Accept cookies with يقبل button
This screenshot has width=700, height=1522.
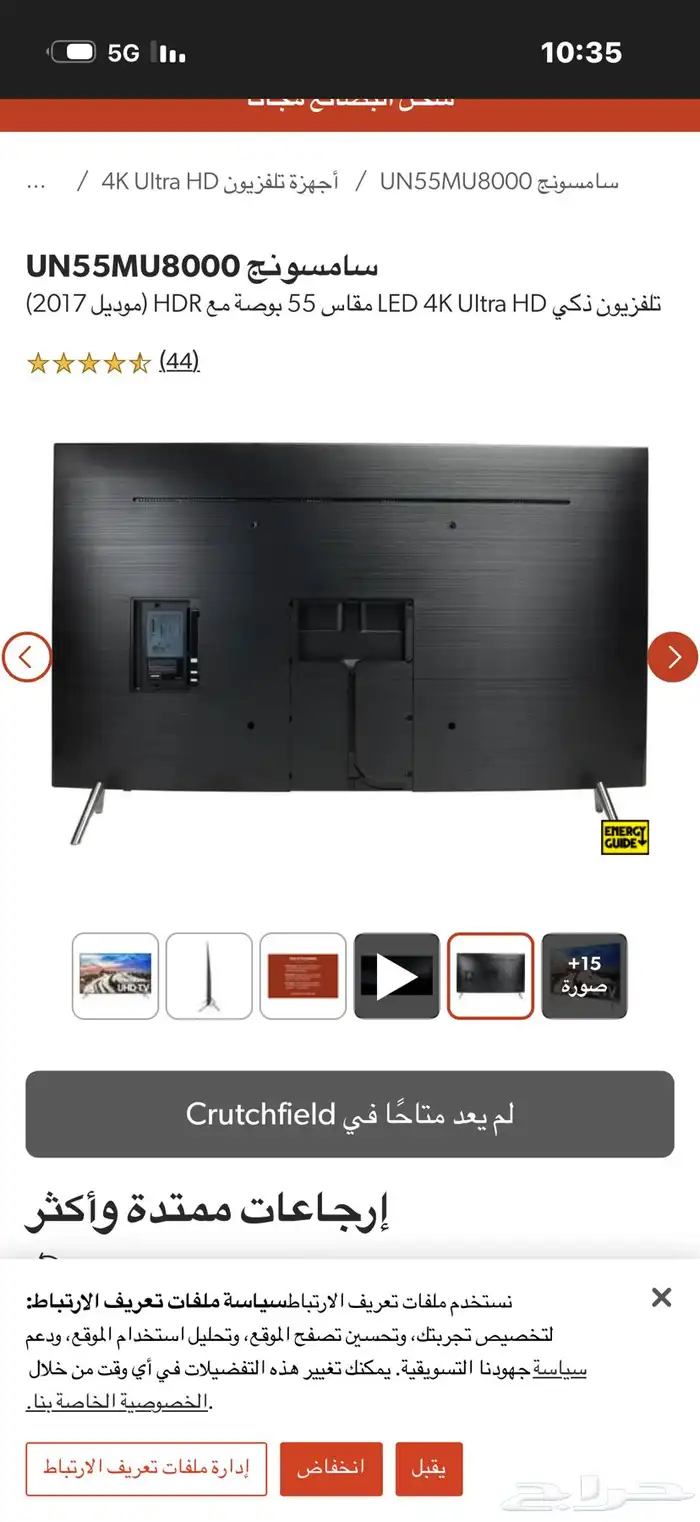coord(429,1469)
